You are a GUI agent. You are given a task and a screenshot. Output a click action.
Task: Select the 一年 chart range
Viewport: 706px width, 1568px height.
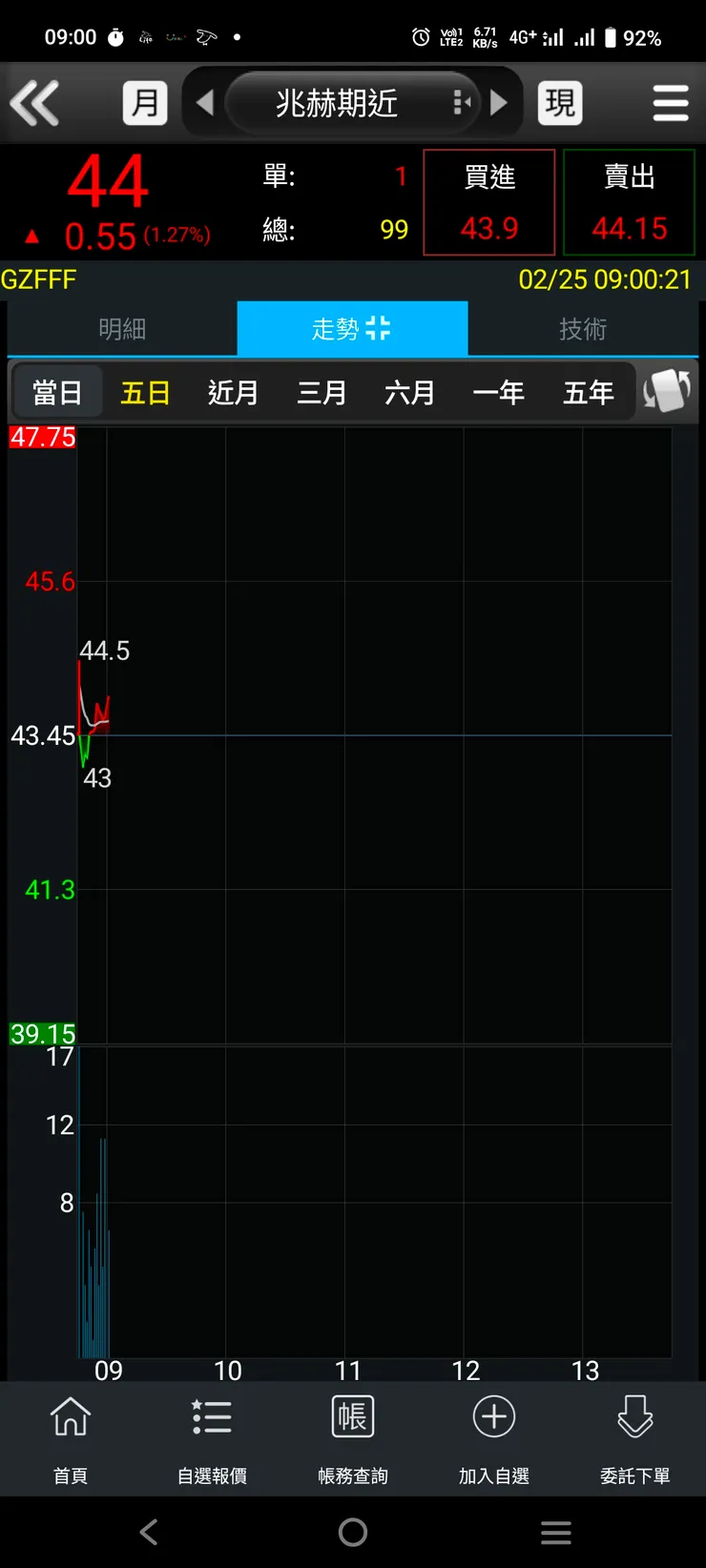(x=498, y=392)
